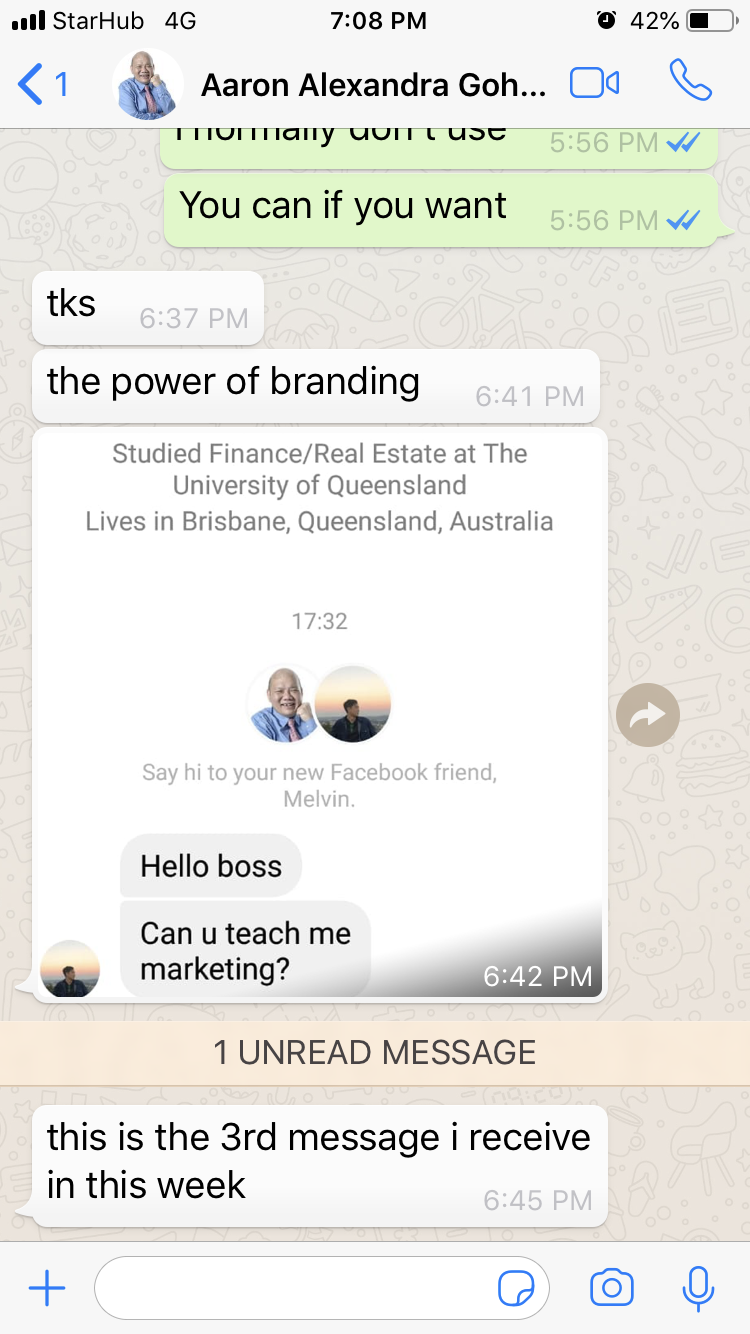This screenshot has width=750, height=1334.
Task: Go back to the chats list
Action: point(42,84)
